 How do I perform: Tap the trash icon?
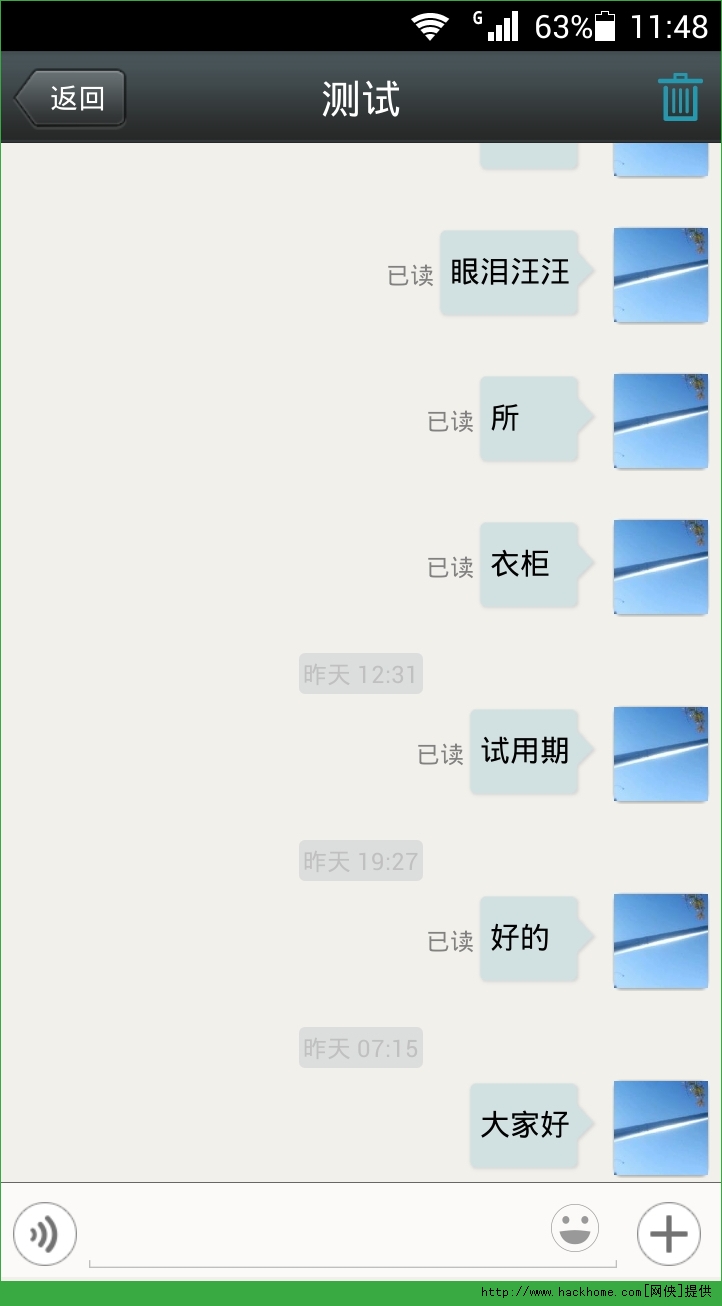tap(679, 98)
